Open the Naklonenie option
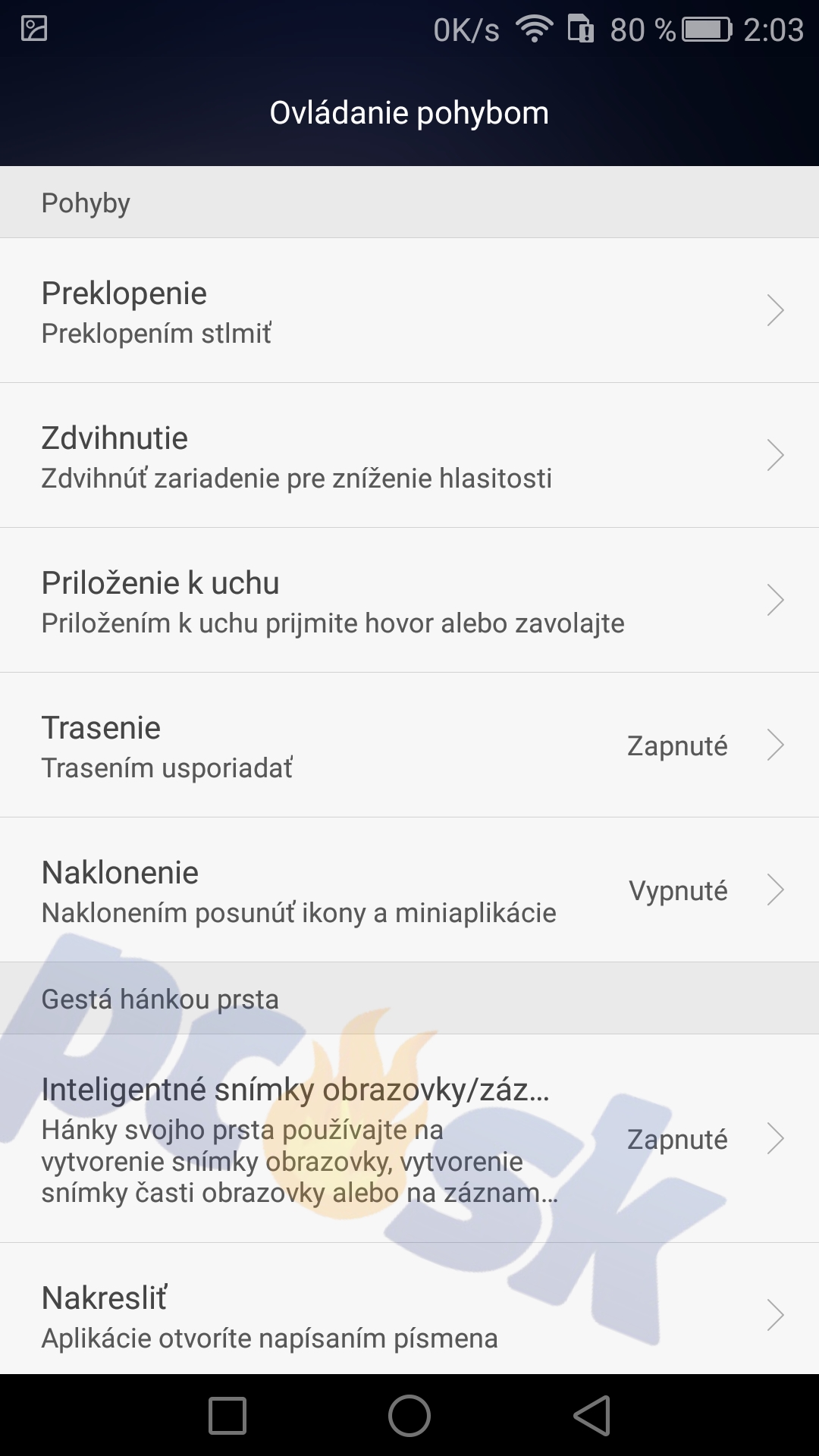819x1456 pixels. [x=409, y=890]
